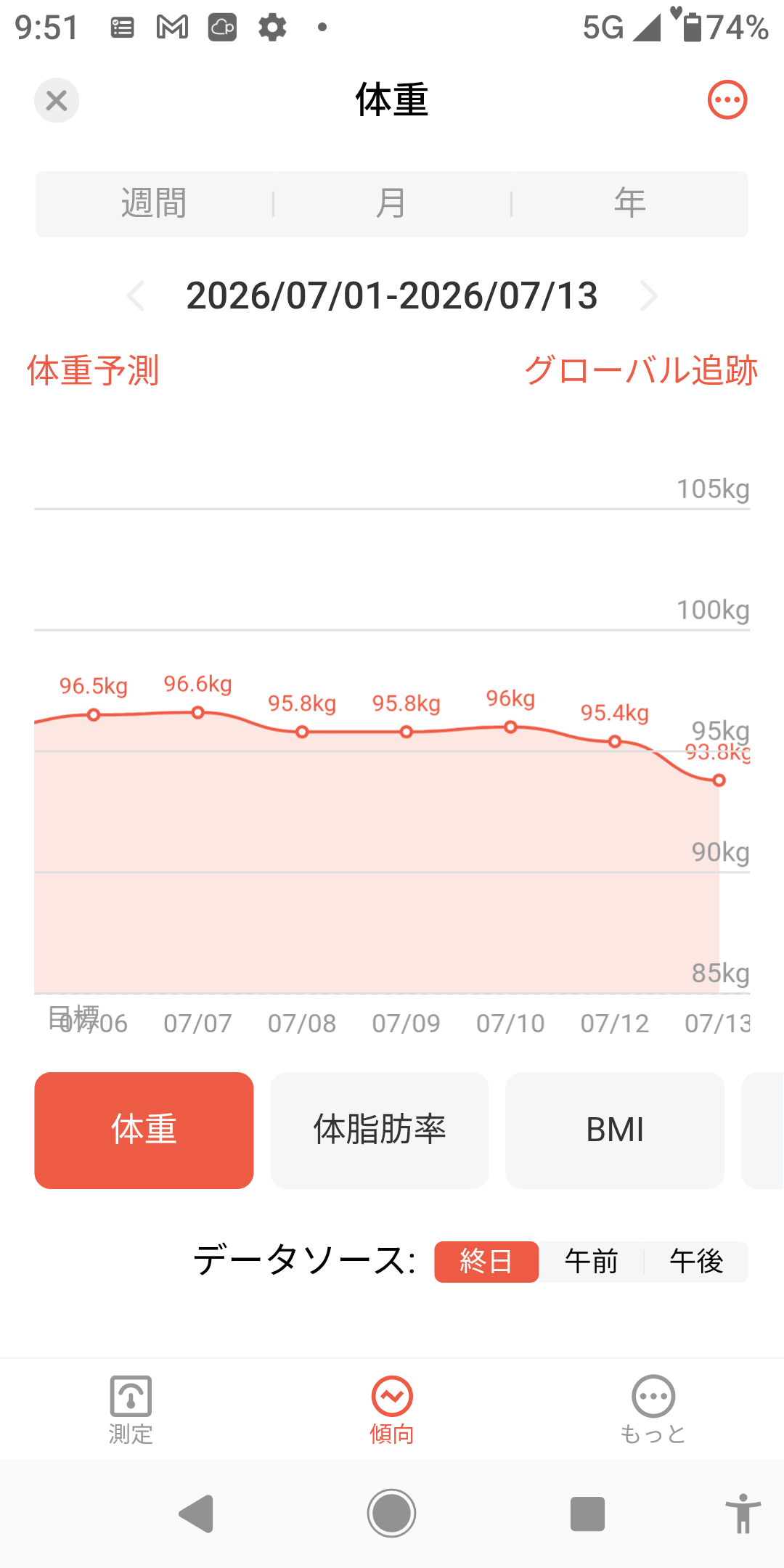Go to the next date range

(x=648, y=296)
